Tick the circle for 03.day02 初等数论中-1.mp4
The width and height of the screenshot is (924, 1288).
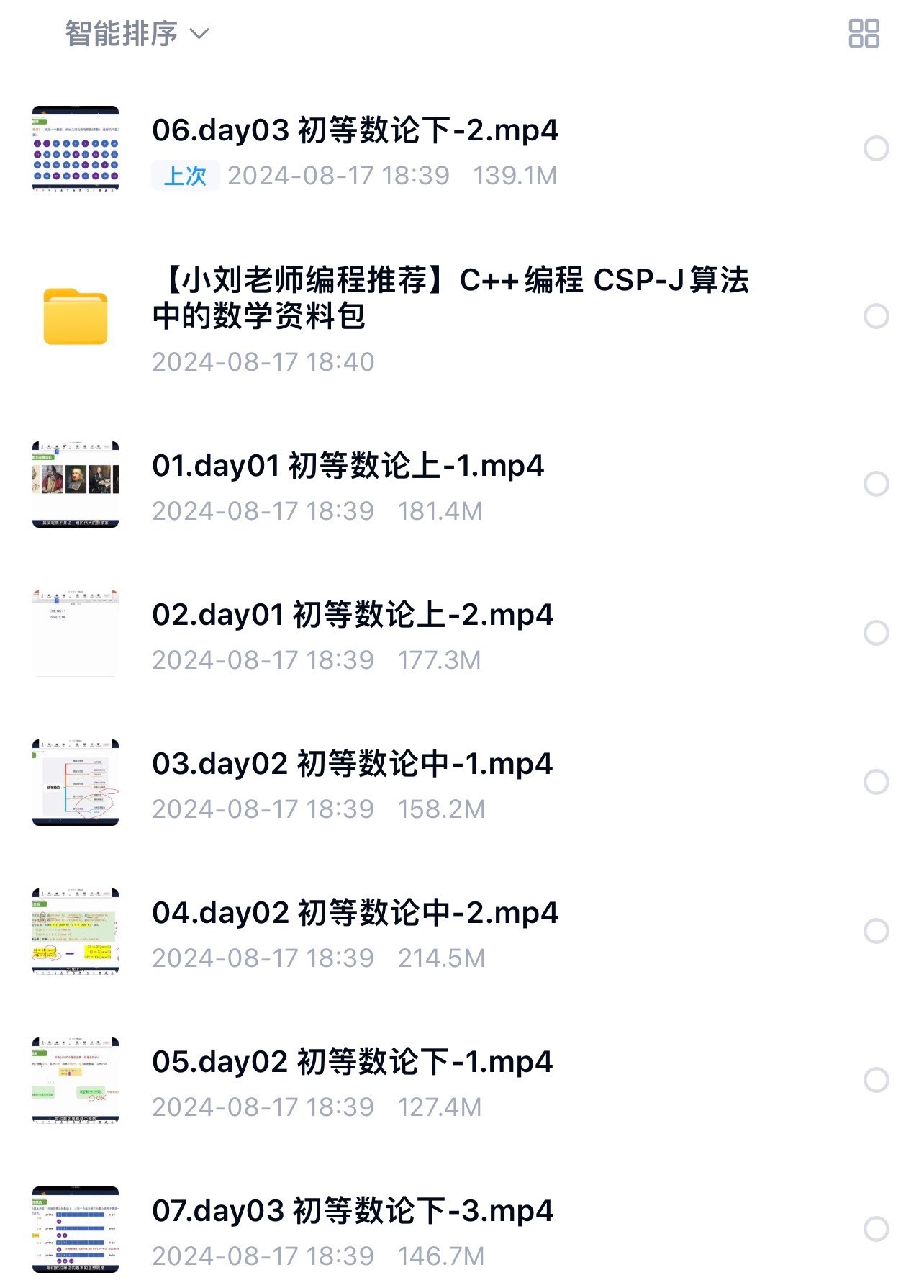[x=876, y=782]
